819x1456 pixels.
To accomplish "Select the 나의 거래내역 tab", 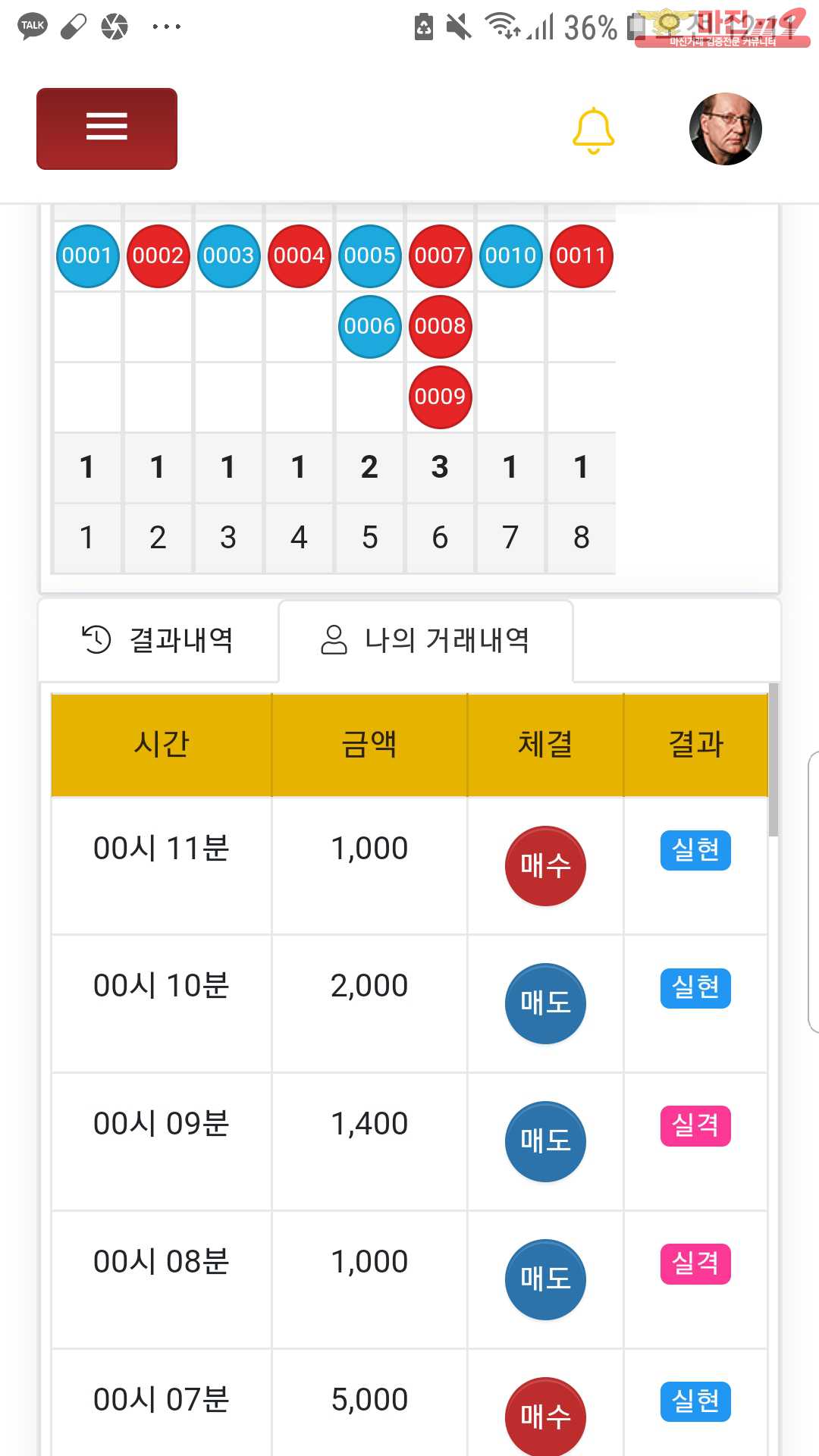I will pyautogui.click(x=425, y=640).
